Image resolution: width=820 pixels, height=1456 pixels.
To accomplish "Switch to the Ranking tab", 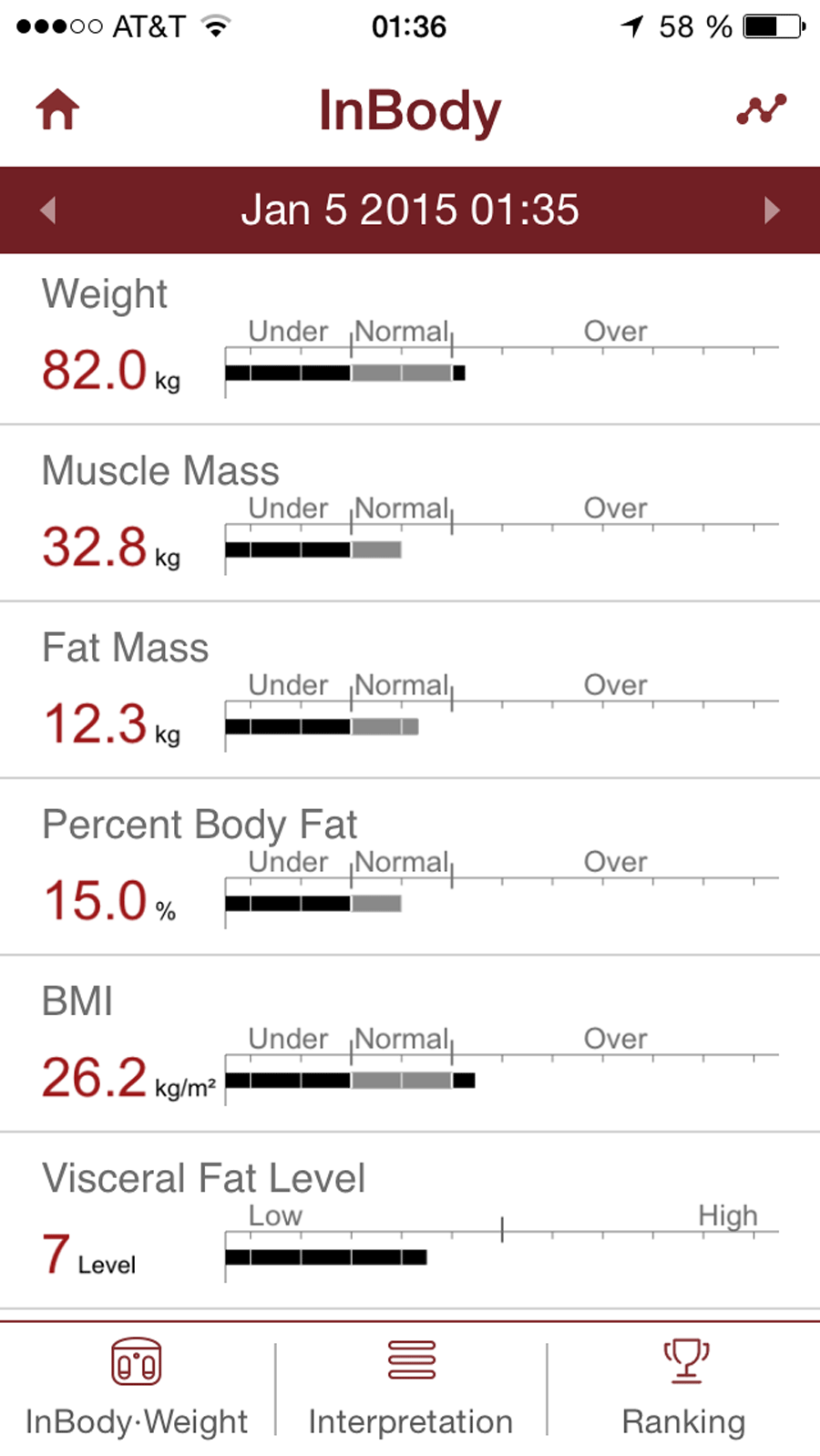I will 684,1388.
